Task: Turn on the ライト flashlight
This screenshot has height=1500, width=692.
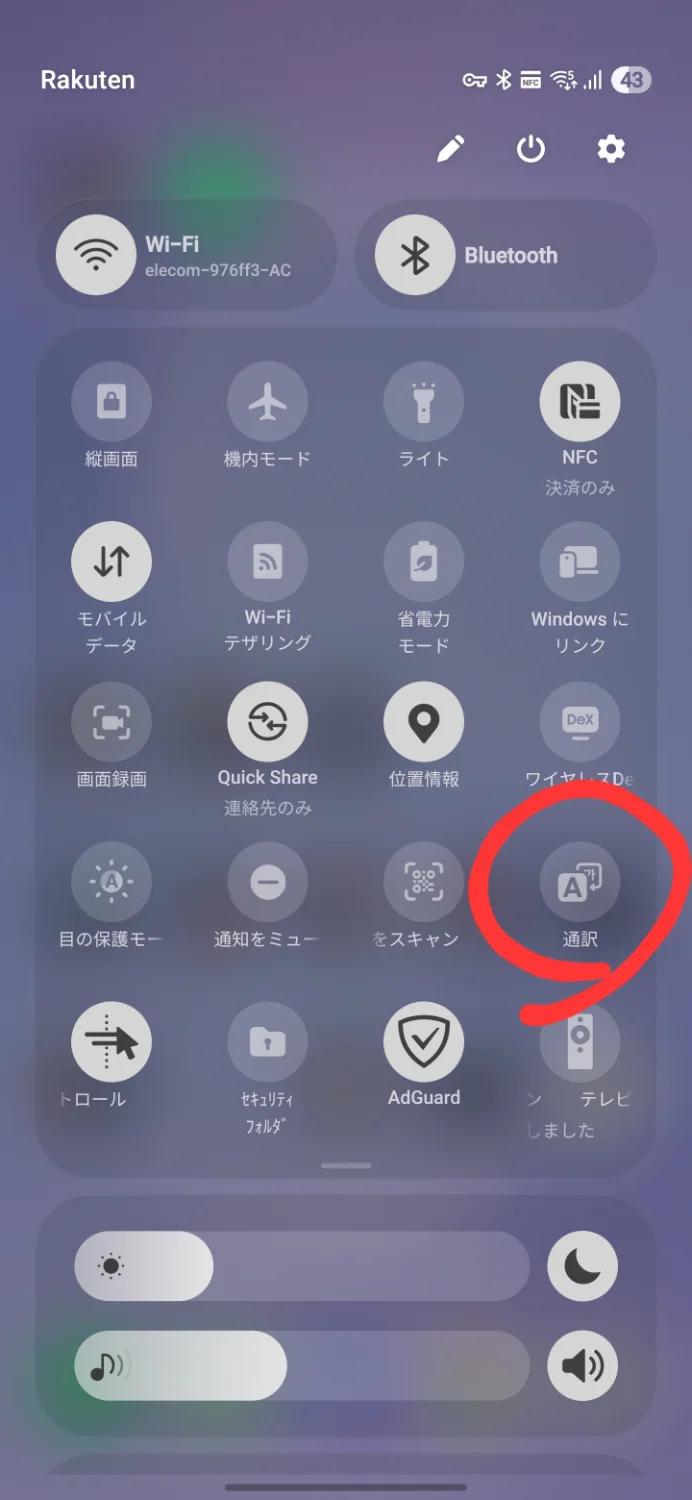Action: click(423, 402)
